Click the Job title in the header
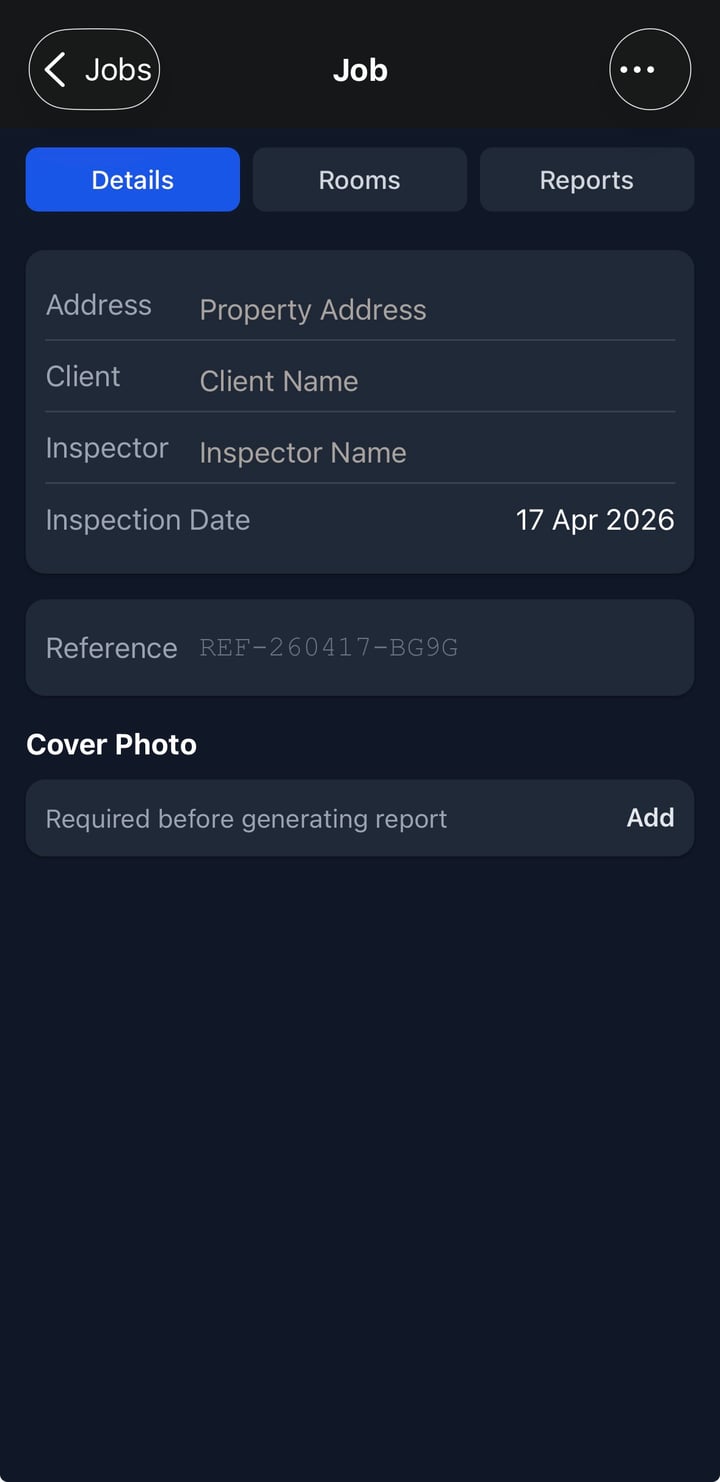The image size is (720, 1482). (x=360, y=69)
